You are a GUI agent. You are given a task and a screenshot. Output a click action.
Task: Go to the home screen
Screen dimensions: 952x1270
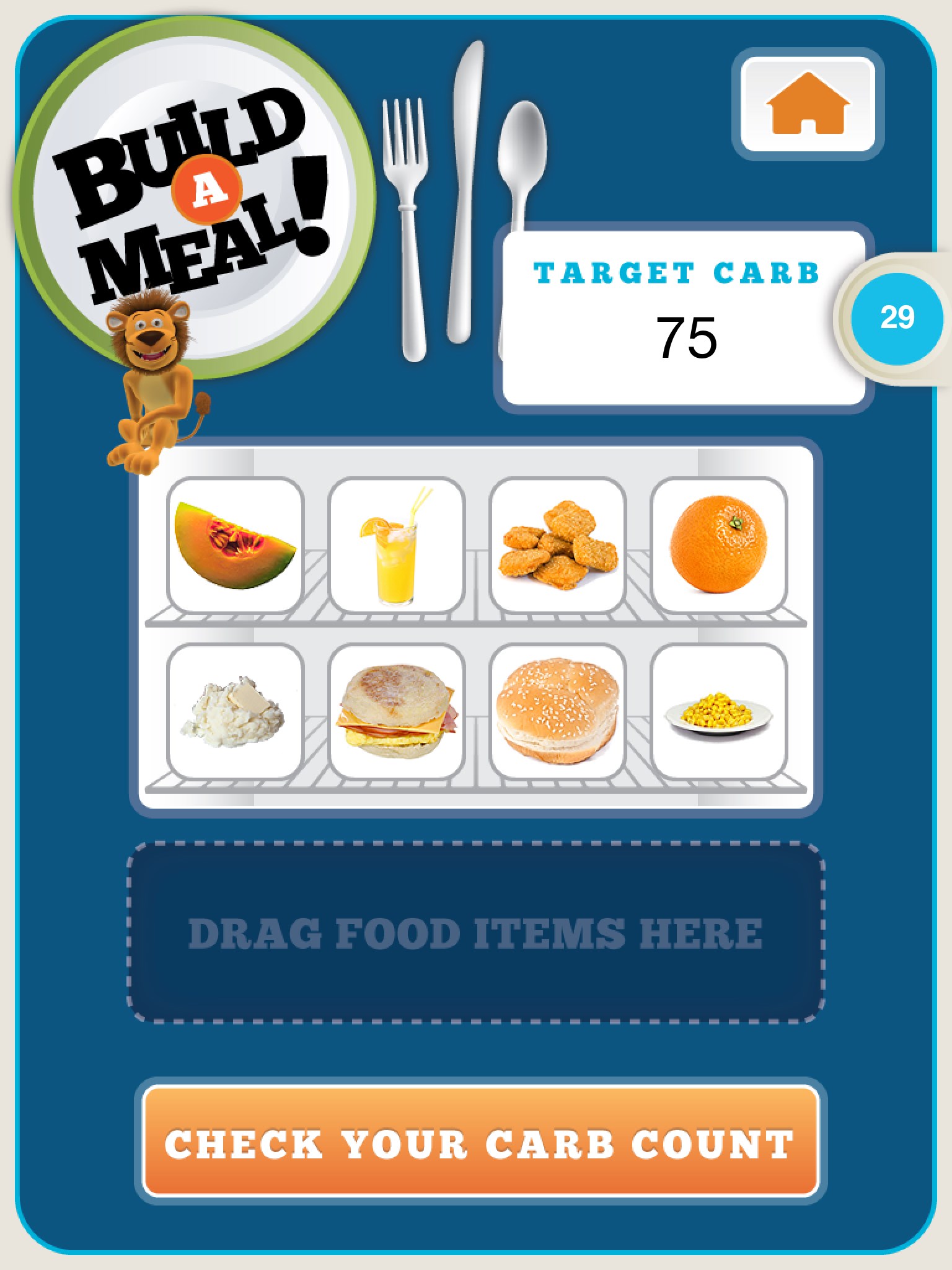[808, 104]
